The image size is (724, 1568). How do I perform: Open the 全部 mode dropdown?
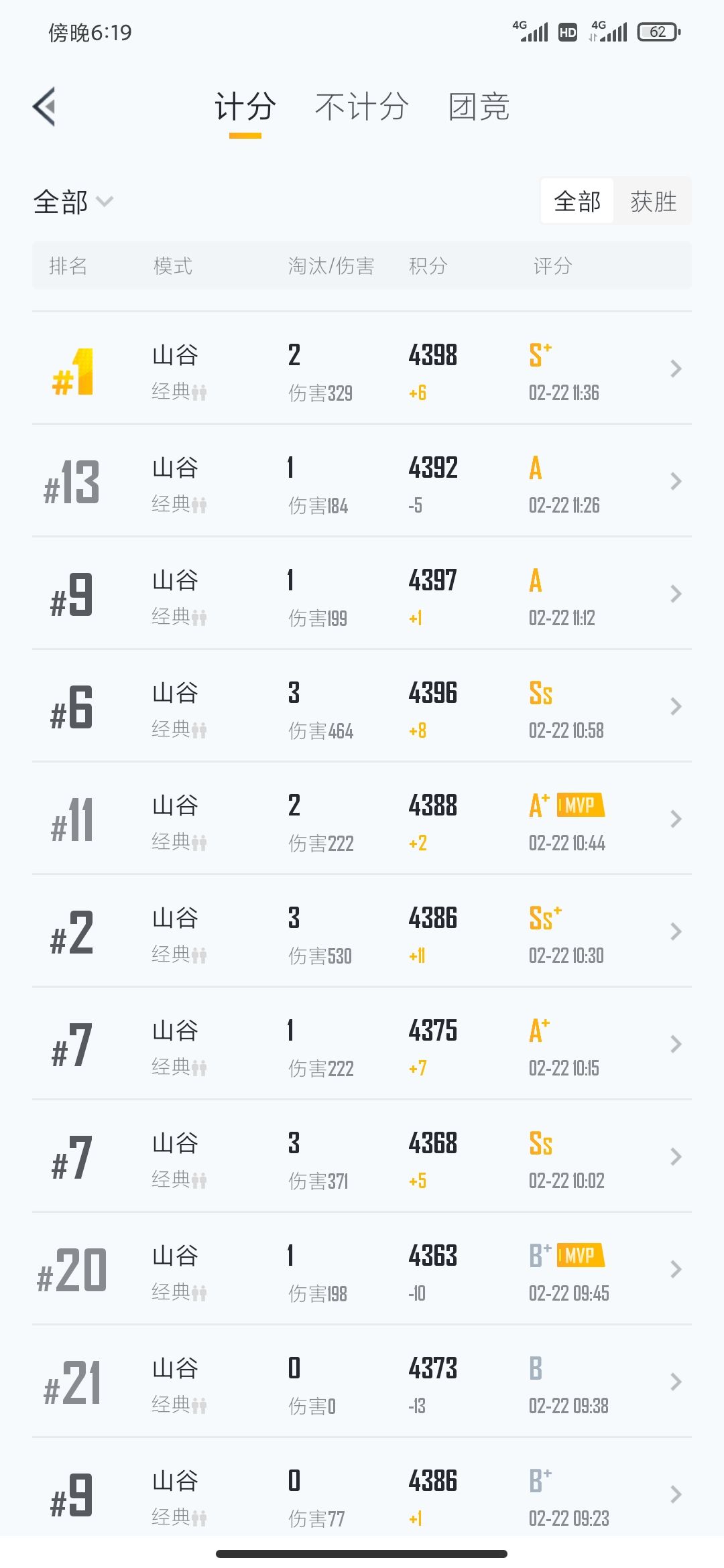click(72, 202)
